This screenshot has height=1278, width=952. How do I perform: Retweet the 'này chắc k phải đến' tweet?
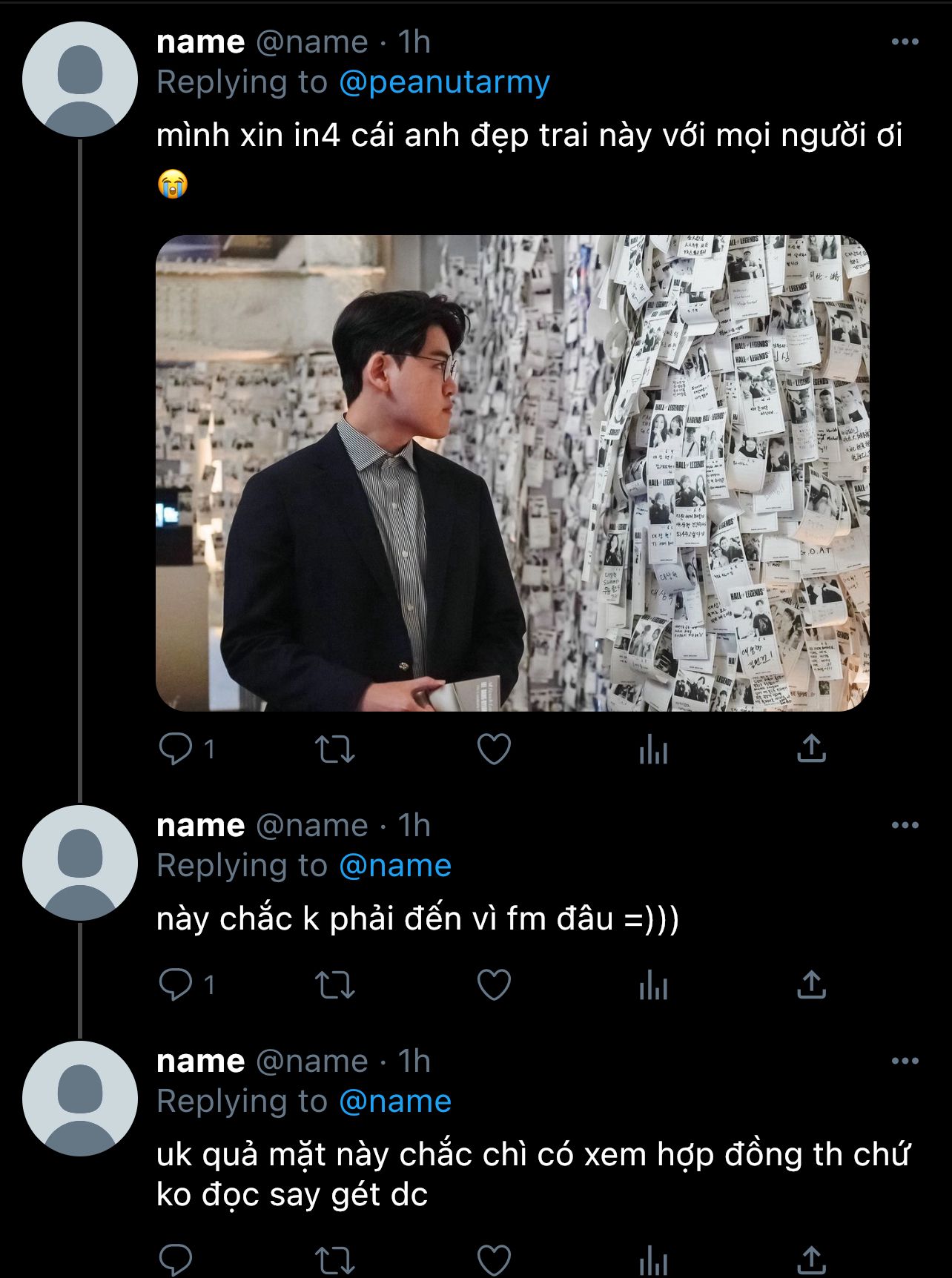coord(335,985)
